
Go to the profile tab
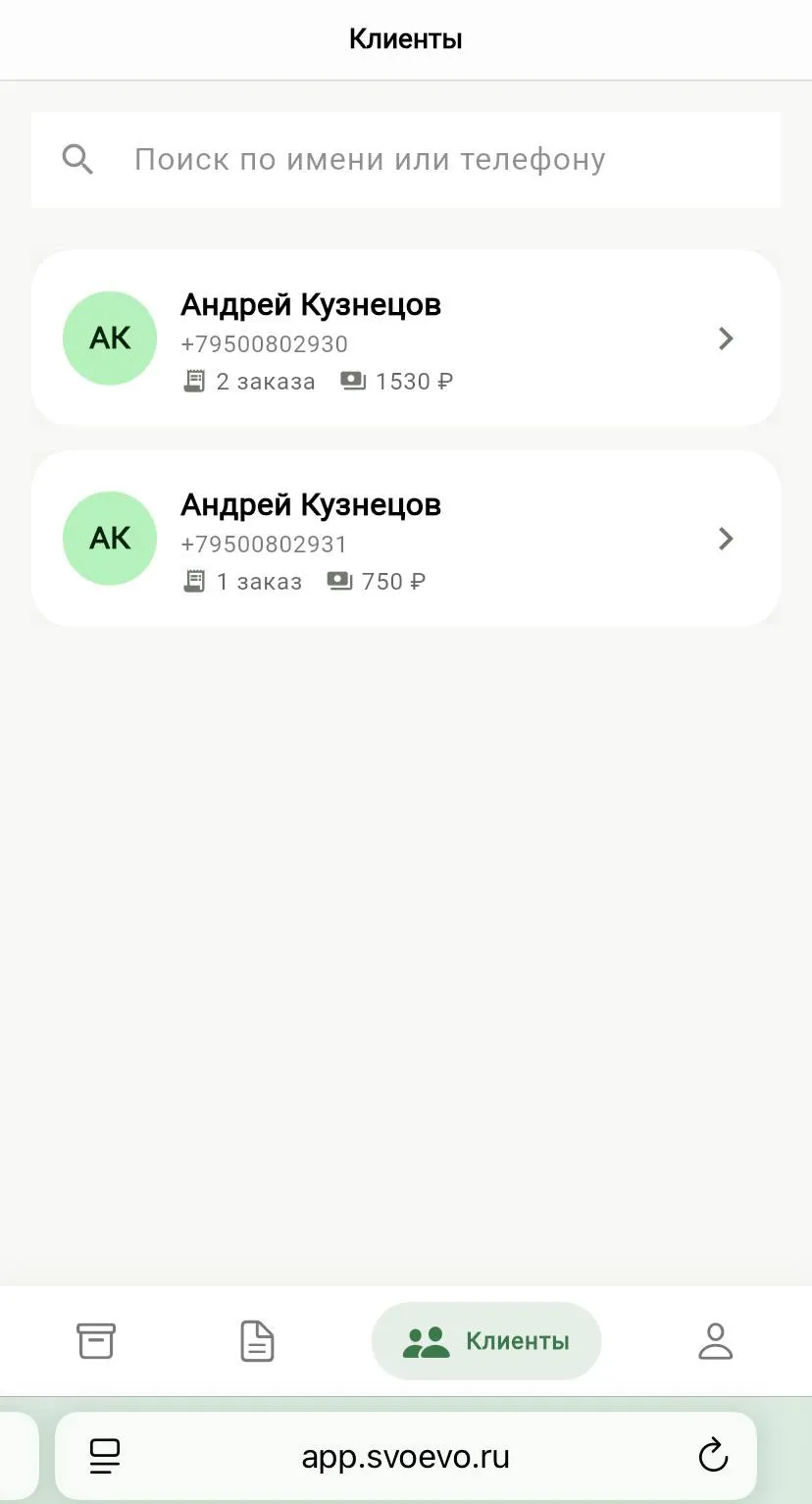[x=716, y=1341]
